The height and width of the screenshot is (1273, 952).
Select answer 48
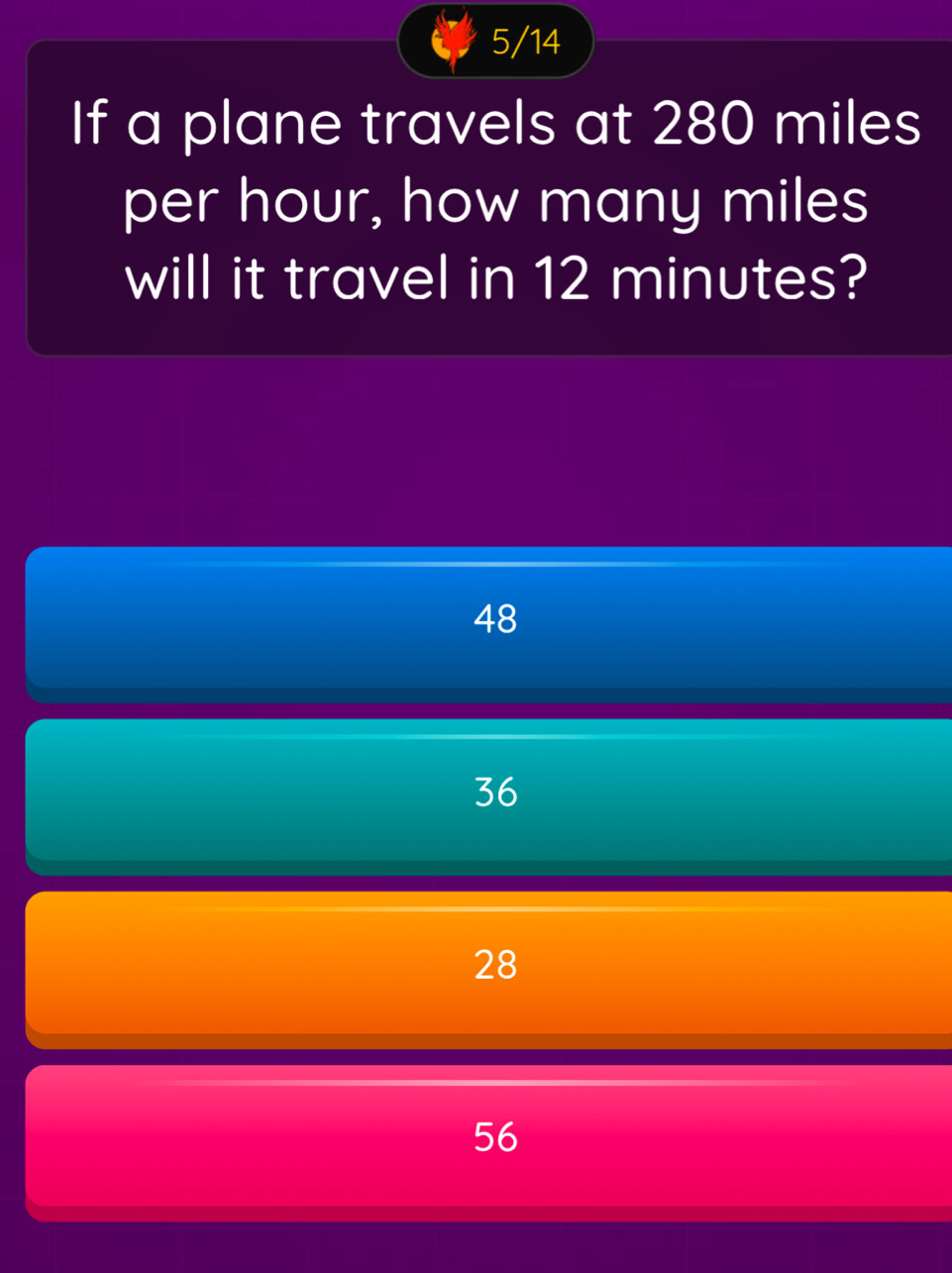[x=495, y=620]
